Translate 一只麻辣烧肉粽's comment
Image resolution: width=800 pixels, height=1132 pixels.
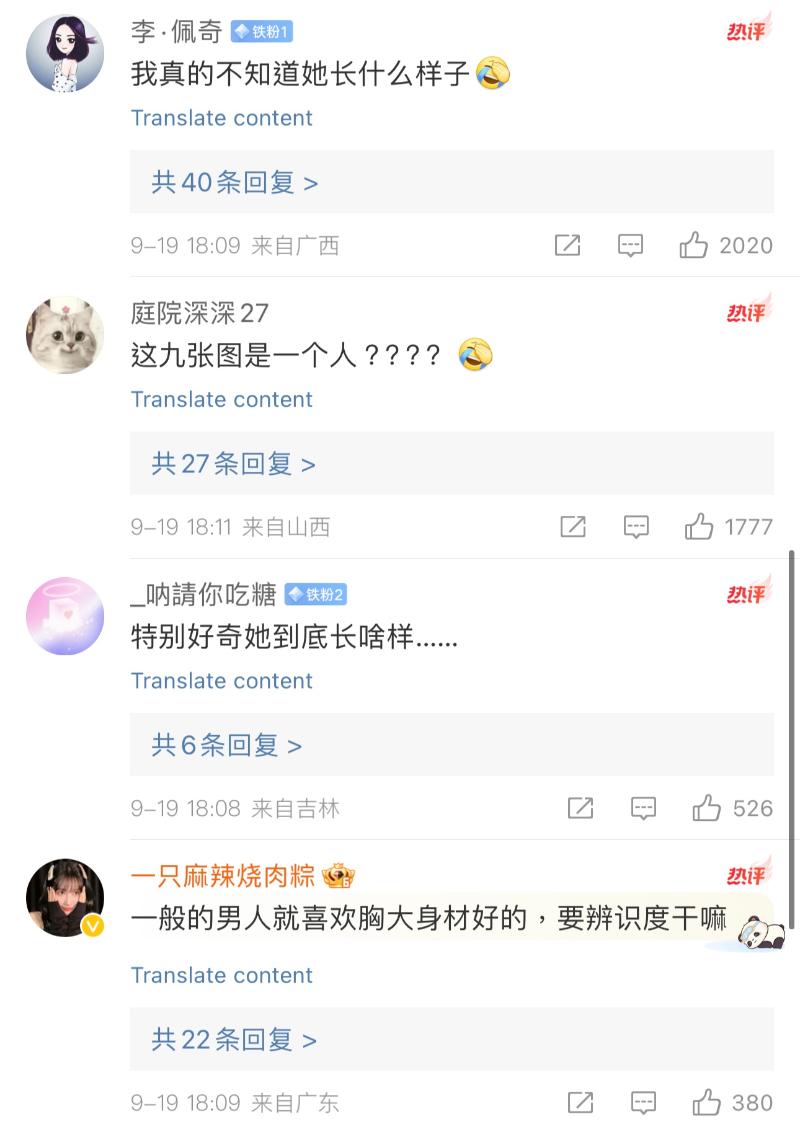(x=221, y=975)
